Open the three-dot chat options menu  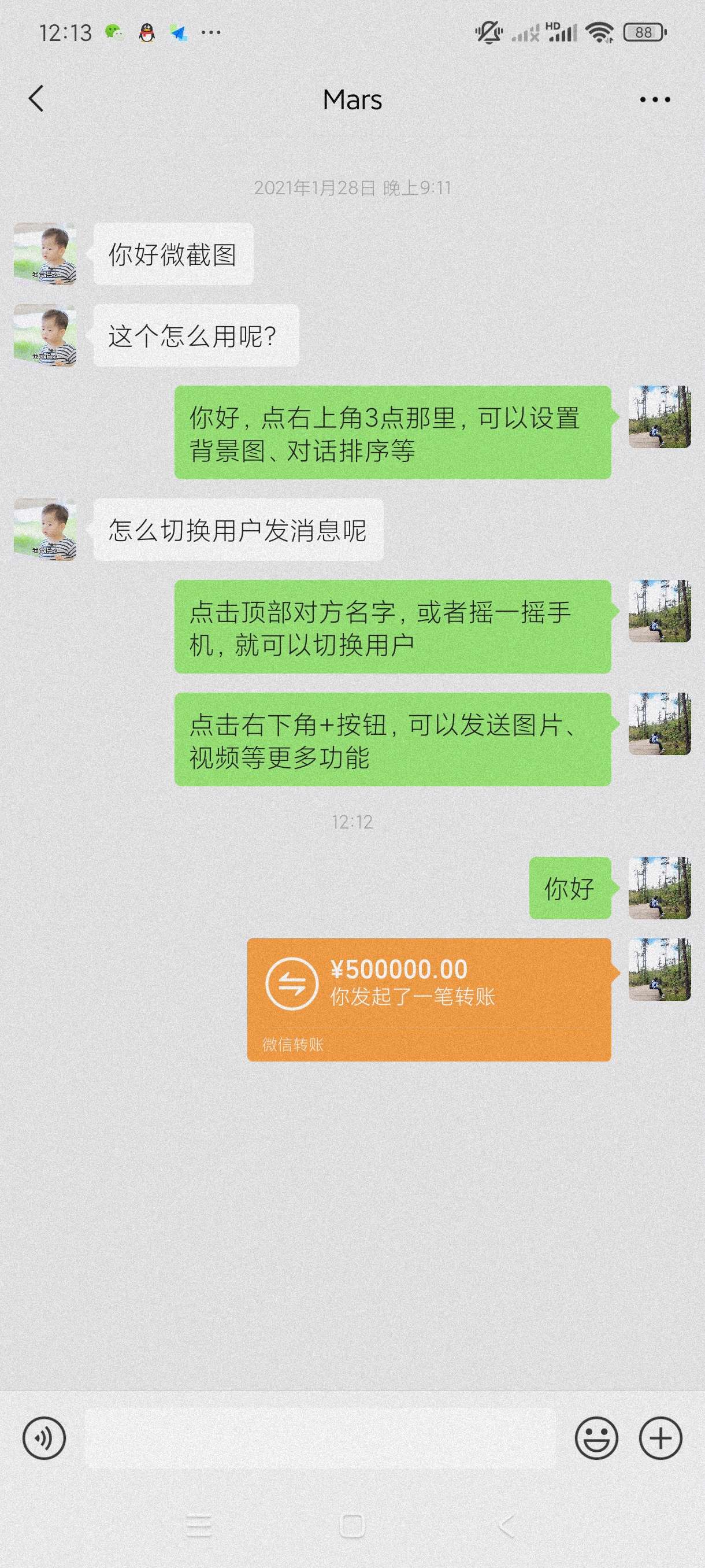(655, 100)
